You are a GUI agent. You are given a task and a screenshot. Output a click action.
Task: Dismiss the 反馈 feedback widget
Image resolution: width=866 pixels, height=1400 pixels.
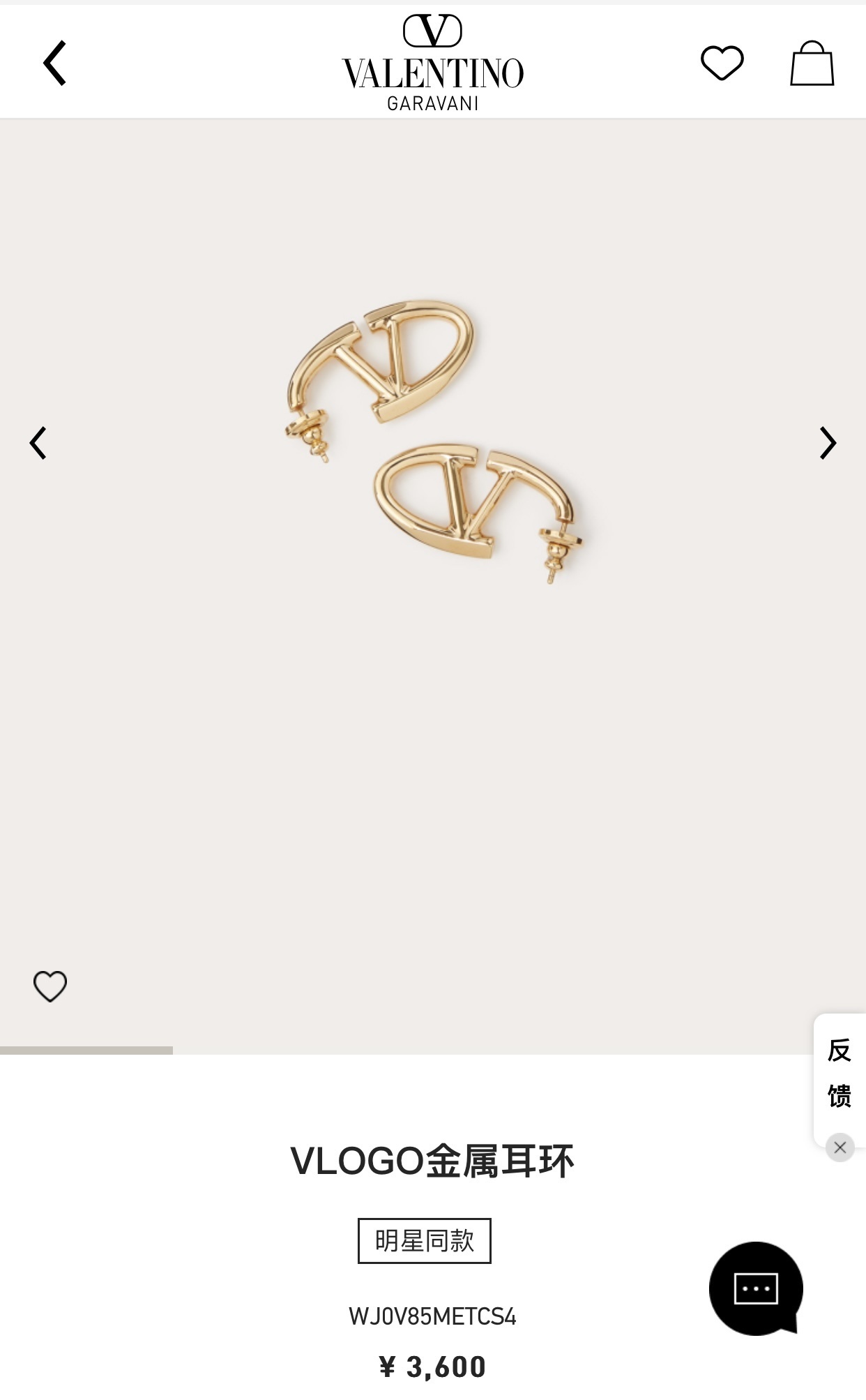pos(840,1147)
